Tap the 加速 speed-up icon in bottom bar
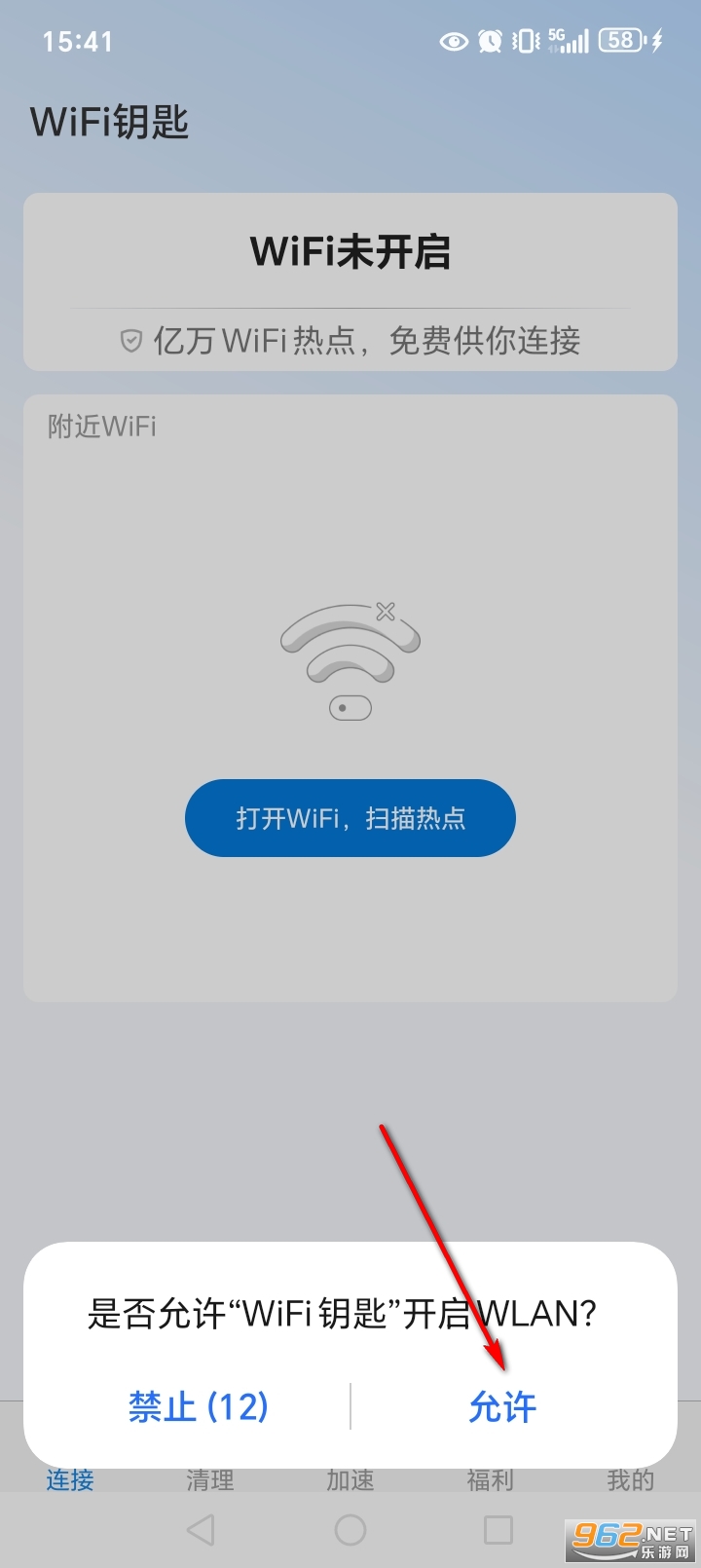Screen dimensions: 701x1568 coord(350,1480)
